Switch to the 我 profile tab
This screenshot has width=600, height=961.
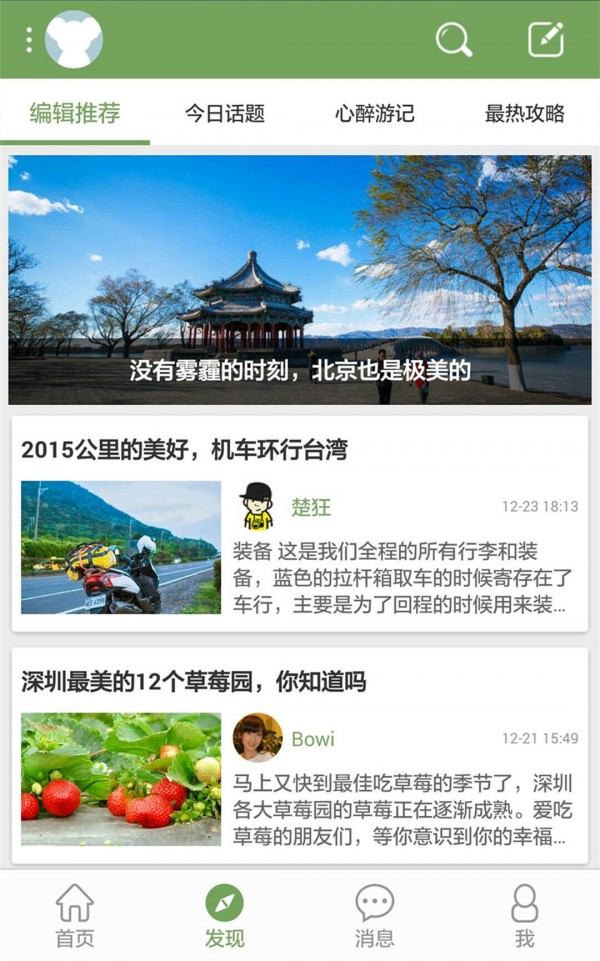(525, 915)
